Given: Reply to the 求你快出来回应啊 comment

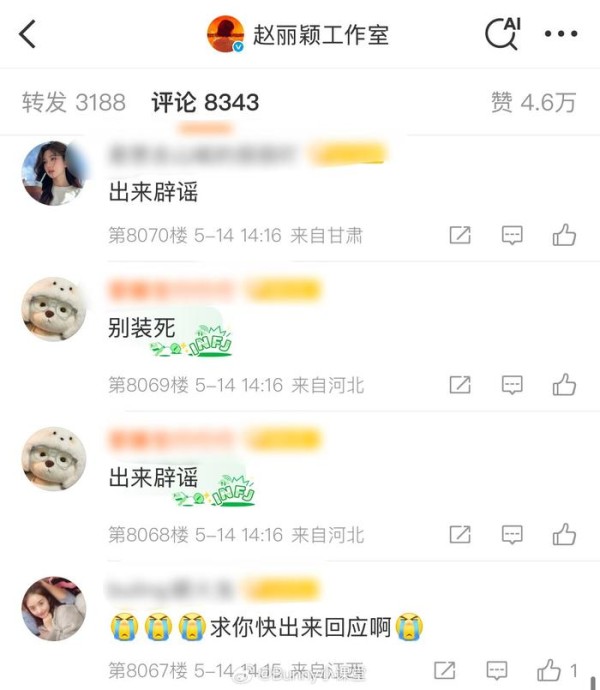Looking at the screenshot, I should [x=497, y=670].
